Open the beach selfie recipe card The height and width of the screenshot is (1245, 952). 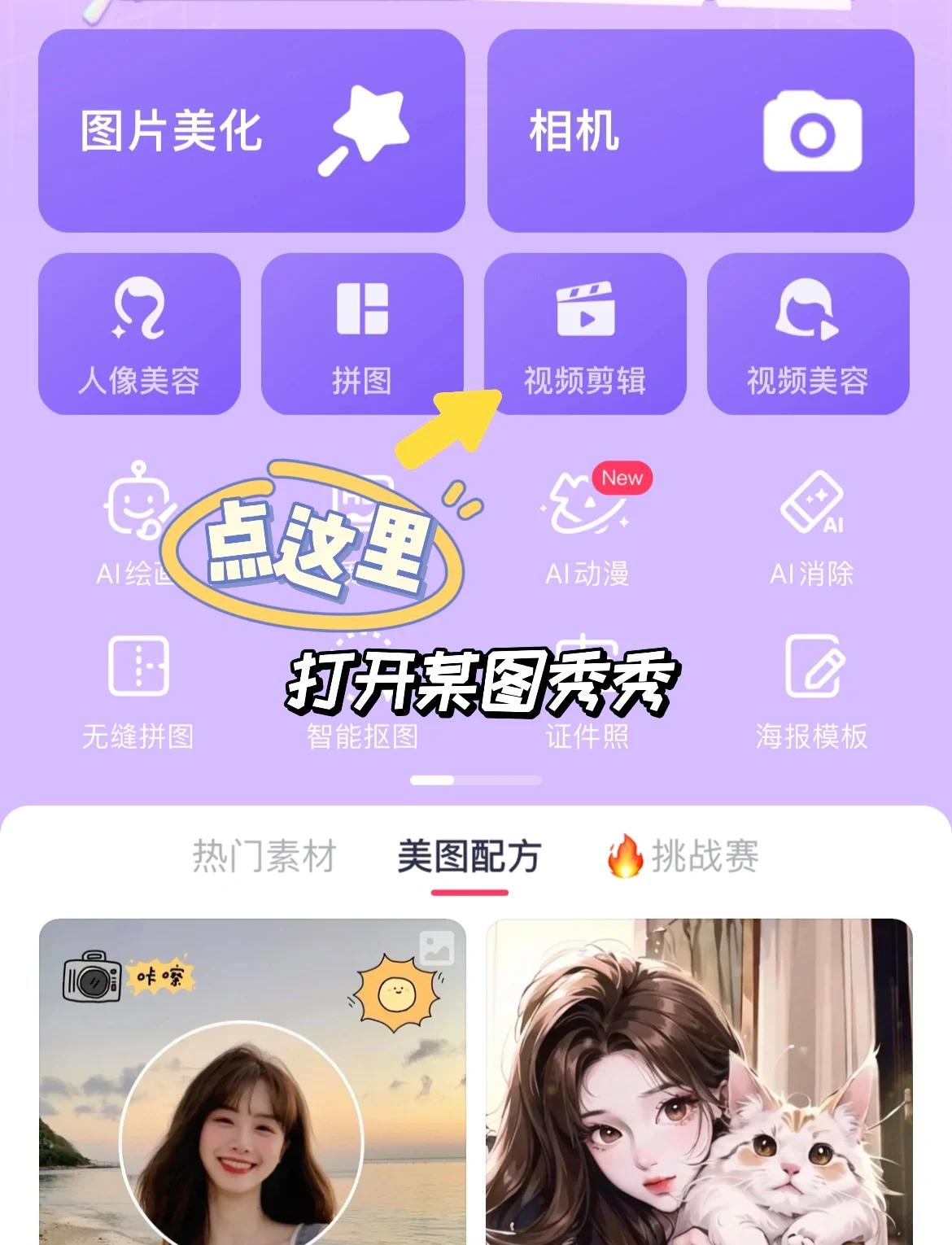click(252, 1082)
